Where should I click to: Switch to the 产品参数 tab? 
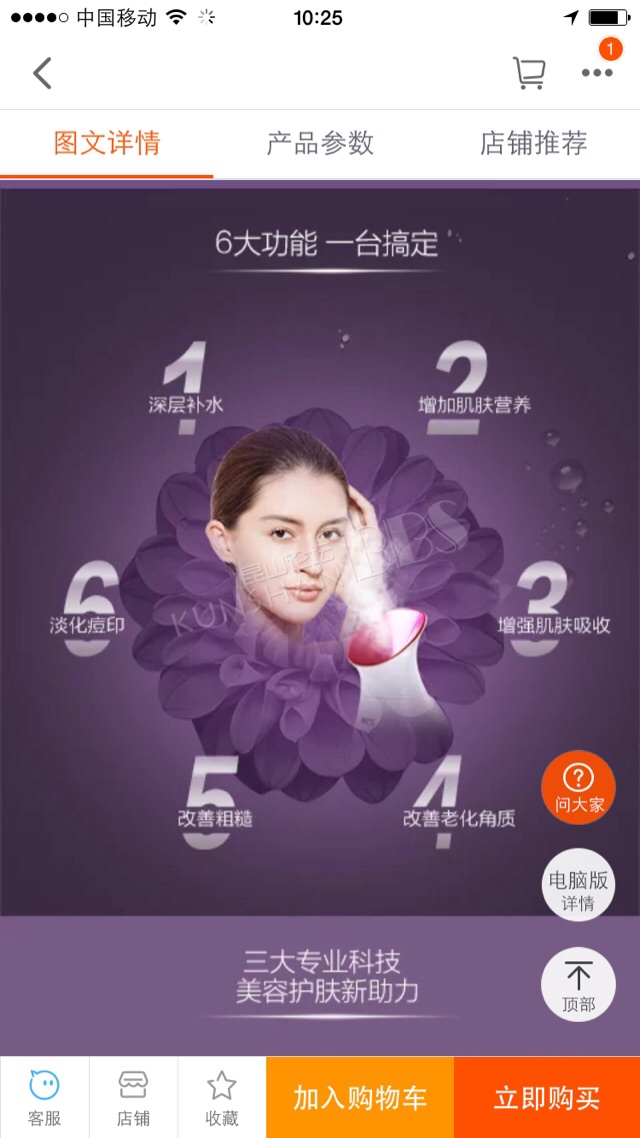320,144
